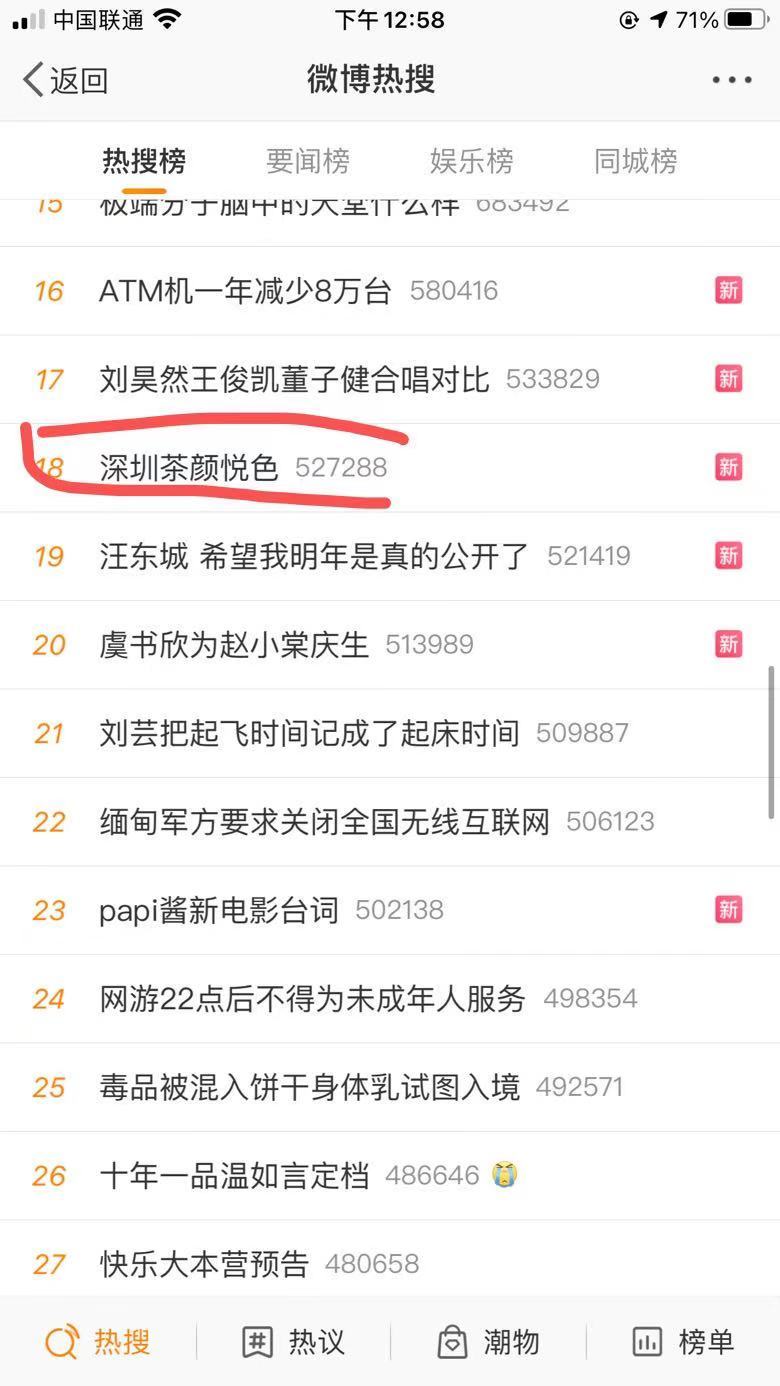View topic 缅甸军方要求关闭全国无线互联网
Viewport: 780px width, 1386px height.
324,822
